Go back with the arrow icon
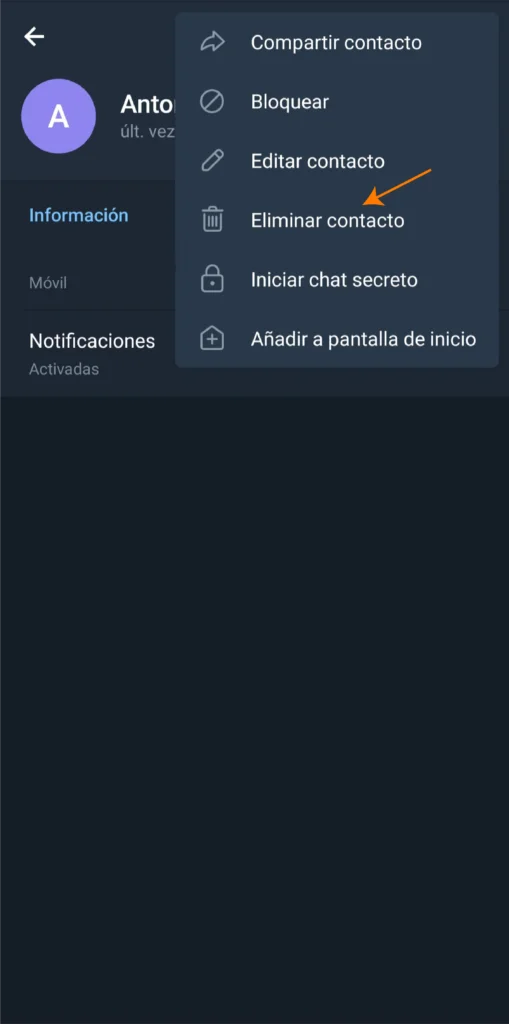The height and width of the screenshot is (1024, 509). [34, 37]
